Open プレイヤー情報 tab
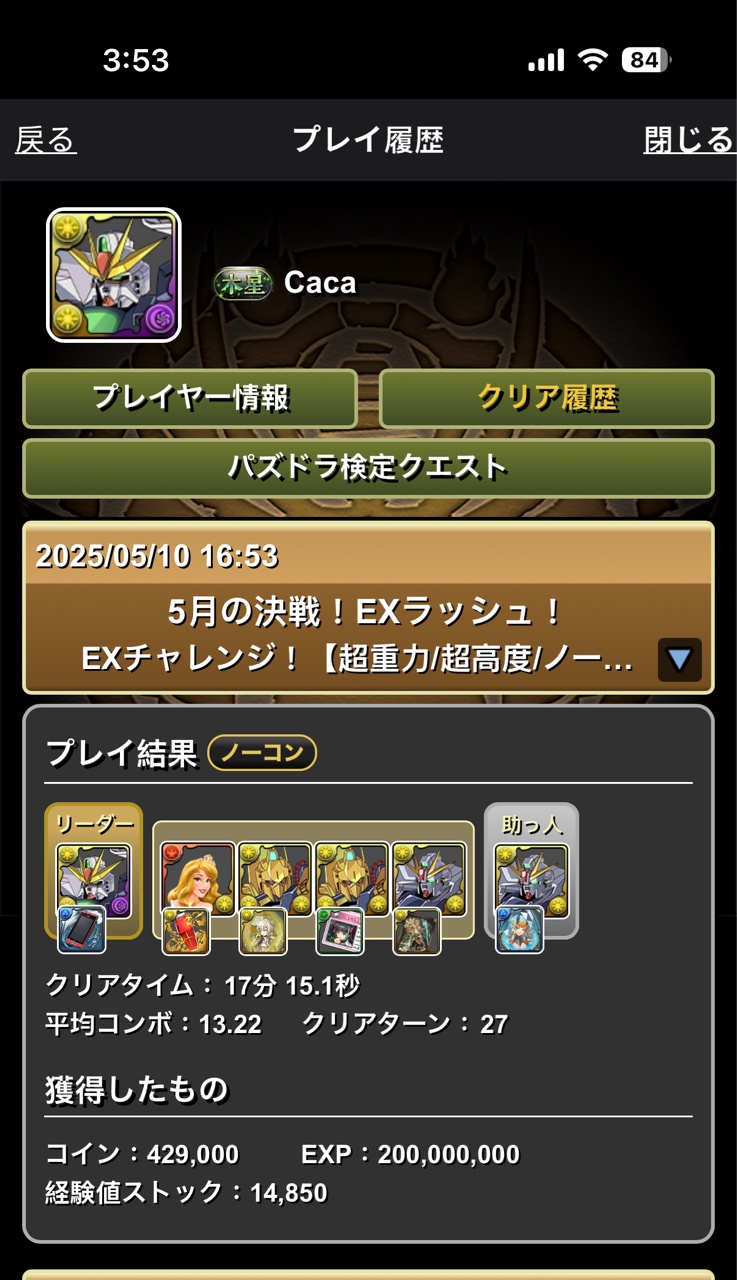 click(x=190, y=398)
